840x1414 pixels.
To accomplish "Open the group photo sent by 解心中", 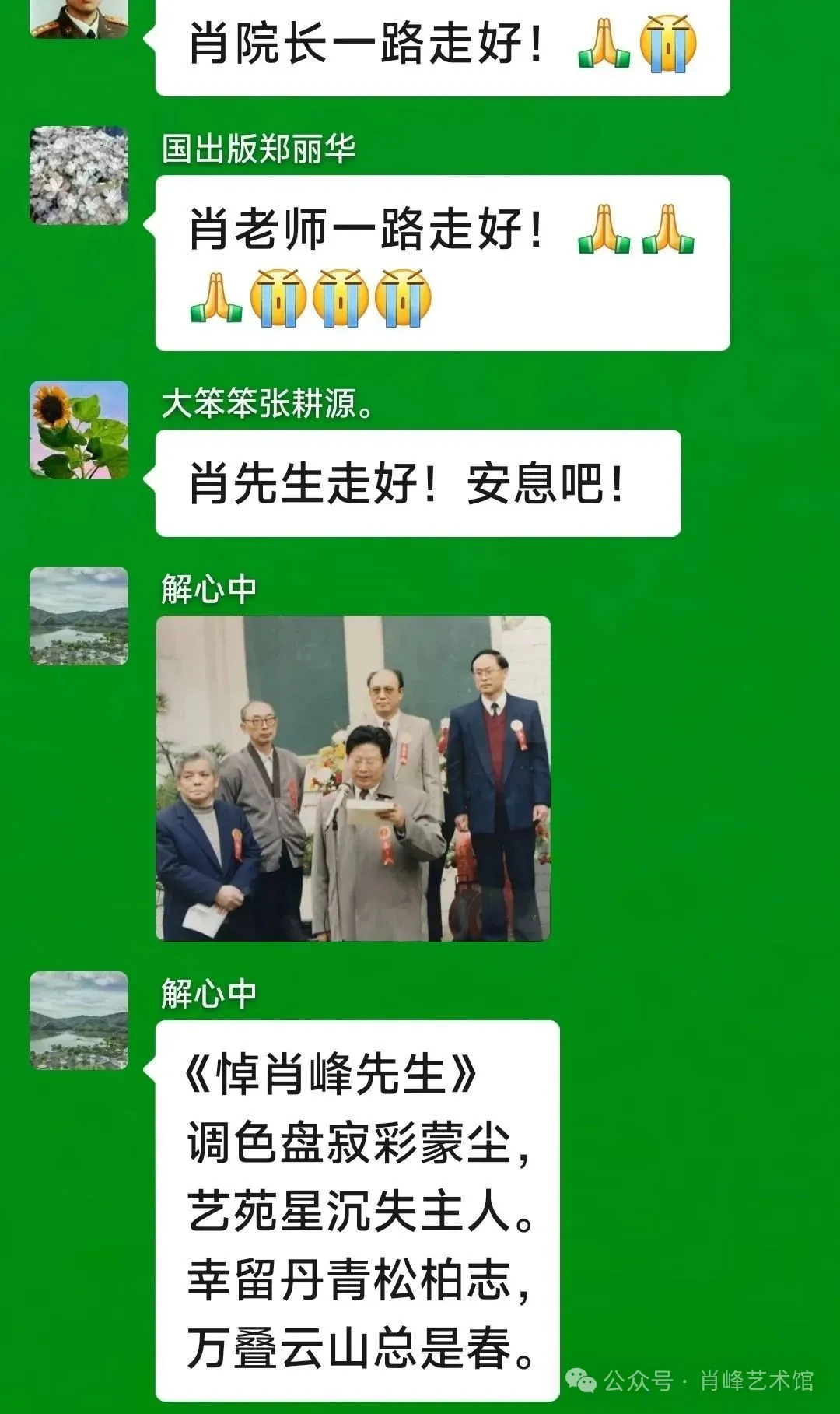I will pyautogui.click(x=353, y=778).
